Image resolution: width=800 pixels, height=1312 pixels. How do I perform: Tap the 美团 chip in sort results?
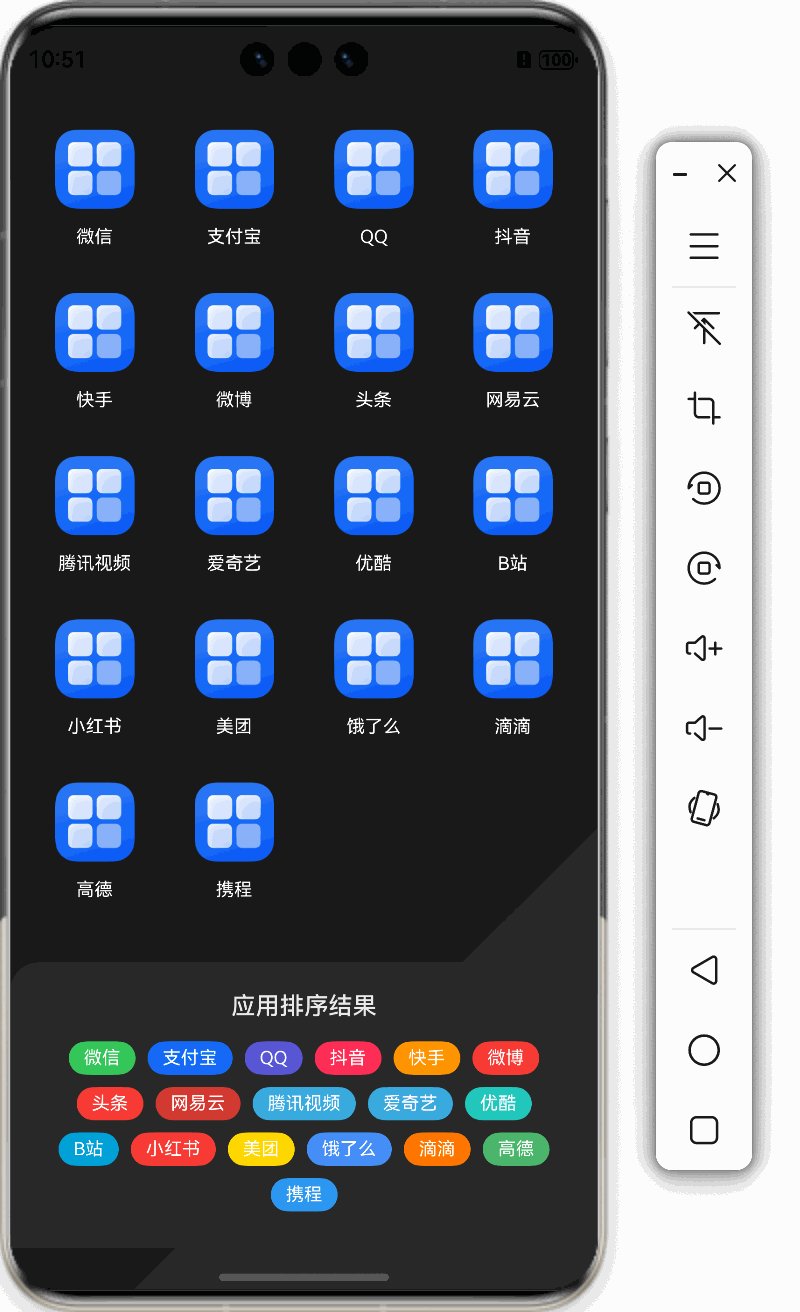coord(261,1149)
